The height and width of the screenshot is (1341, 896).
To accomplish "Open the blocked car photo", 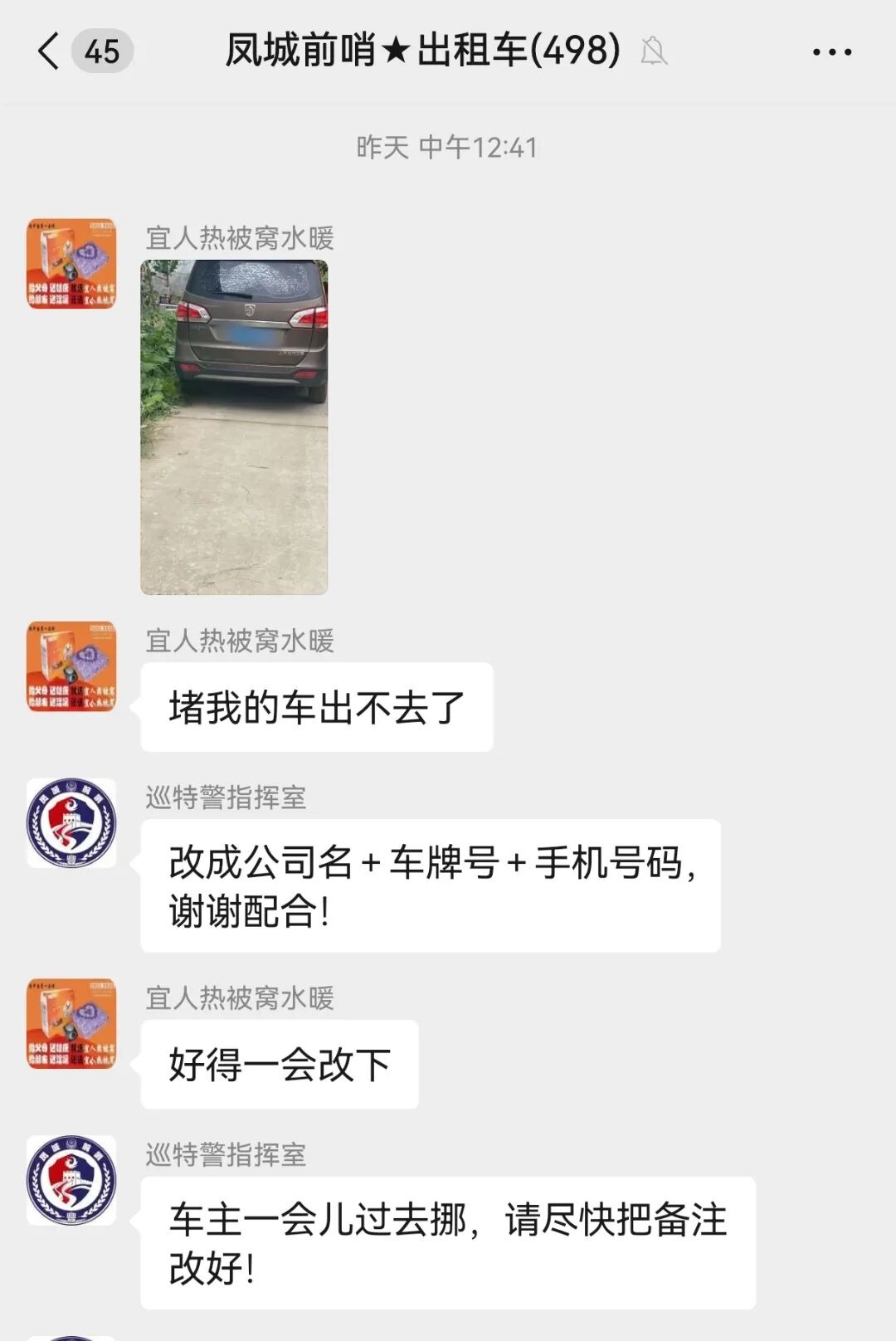I will [234, 427].
